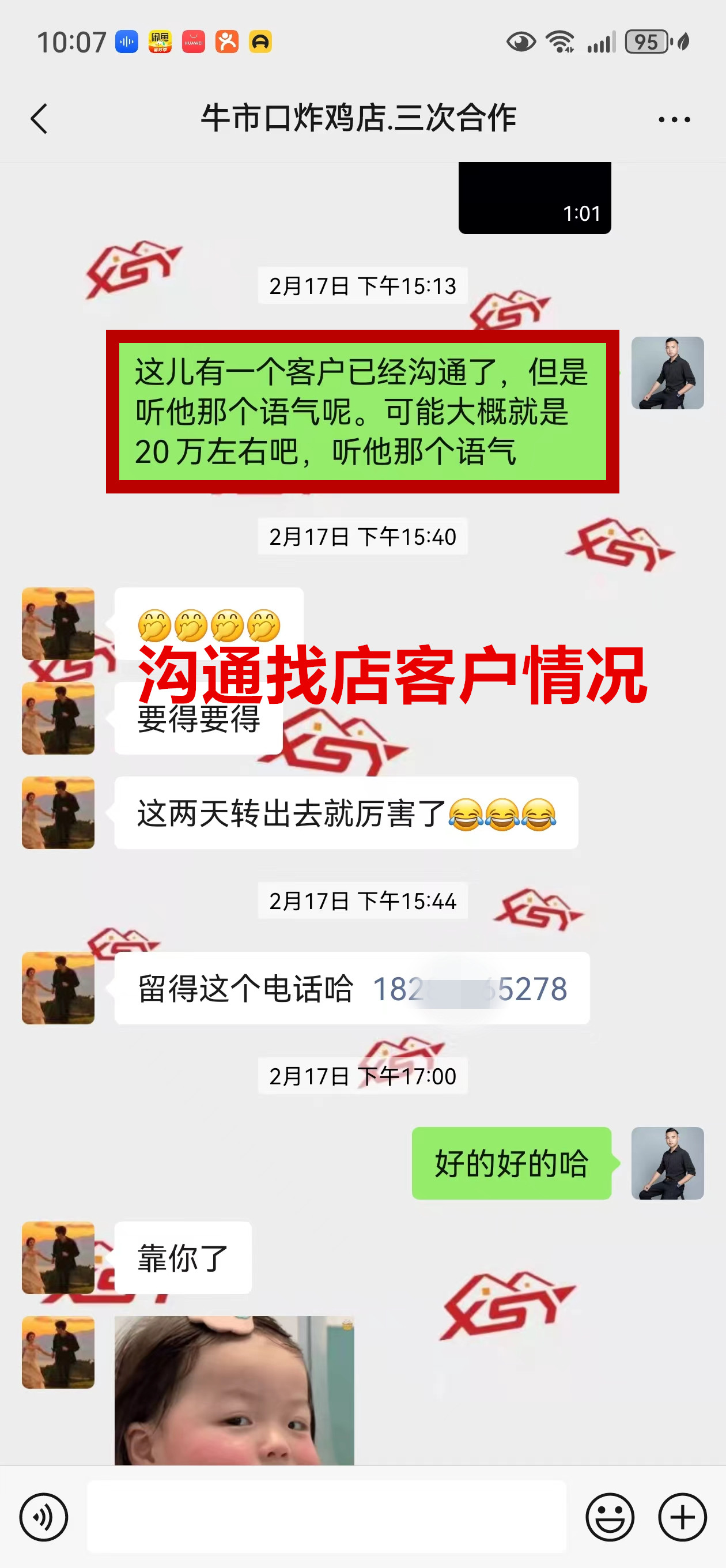Go back to the chat list

tap(39, 118)
